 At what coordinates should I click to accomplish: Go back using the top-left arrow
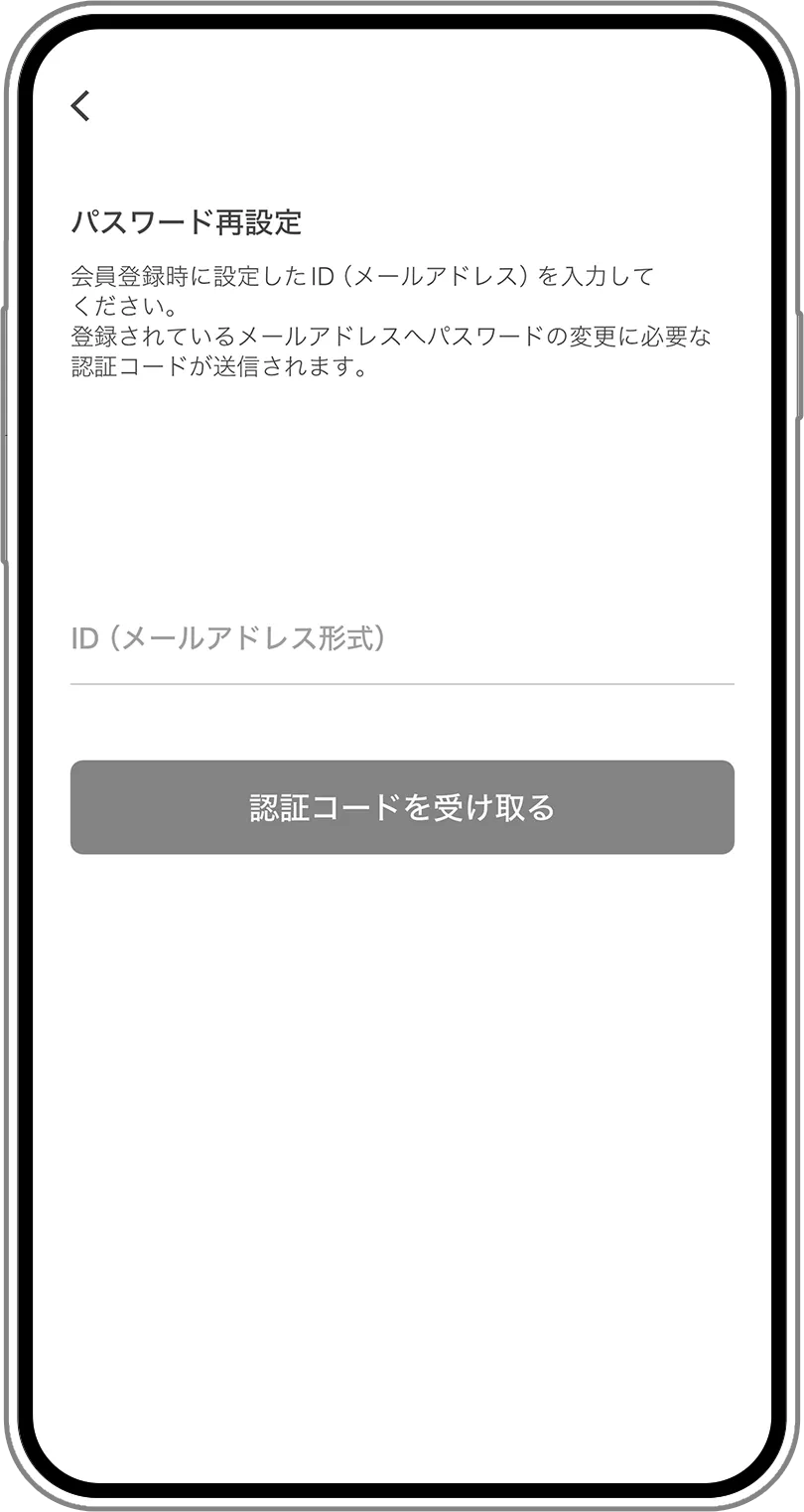[x=81, y=105]
